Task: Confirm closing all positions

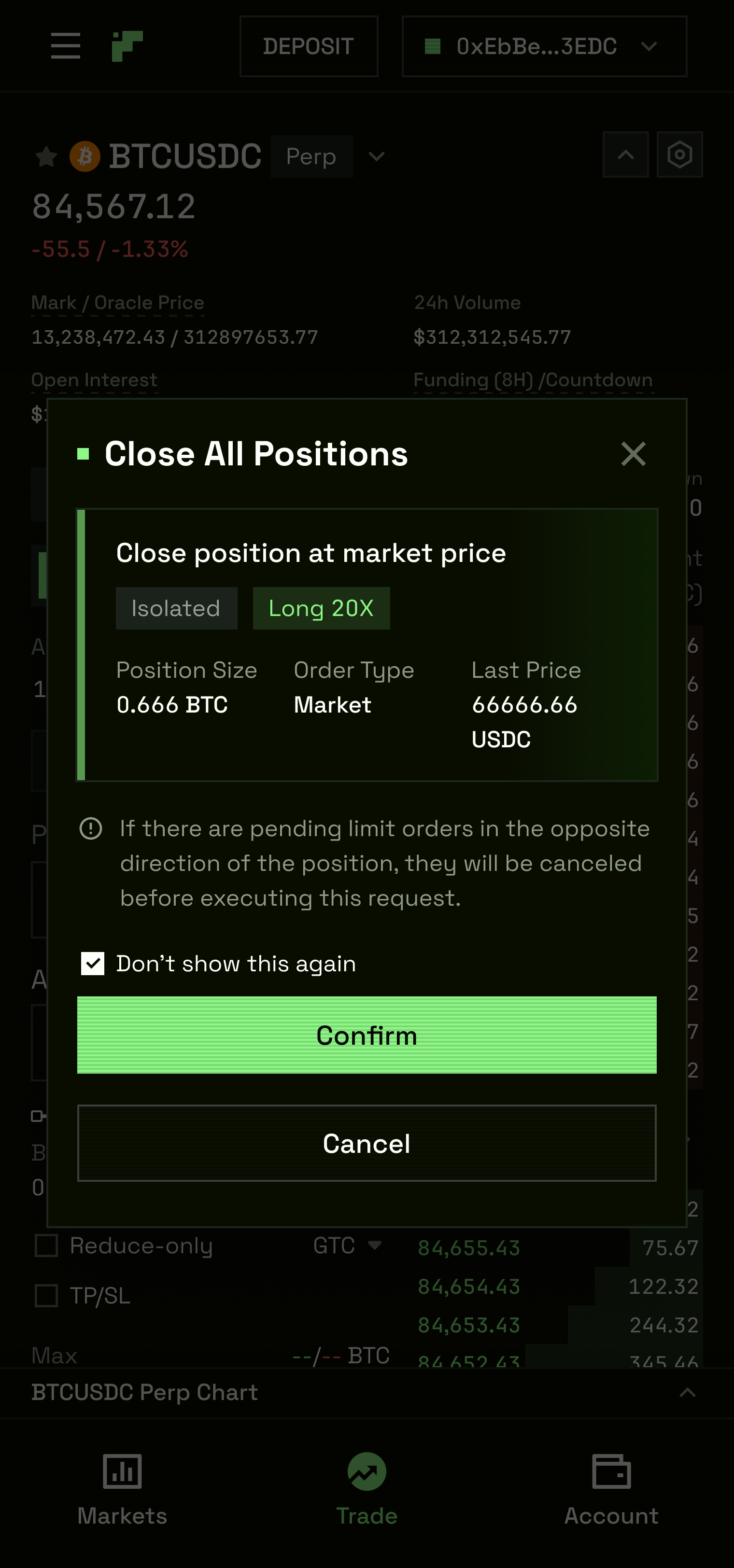Action: (367, 1035)
